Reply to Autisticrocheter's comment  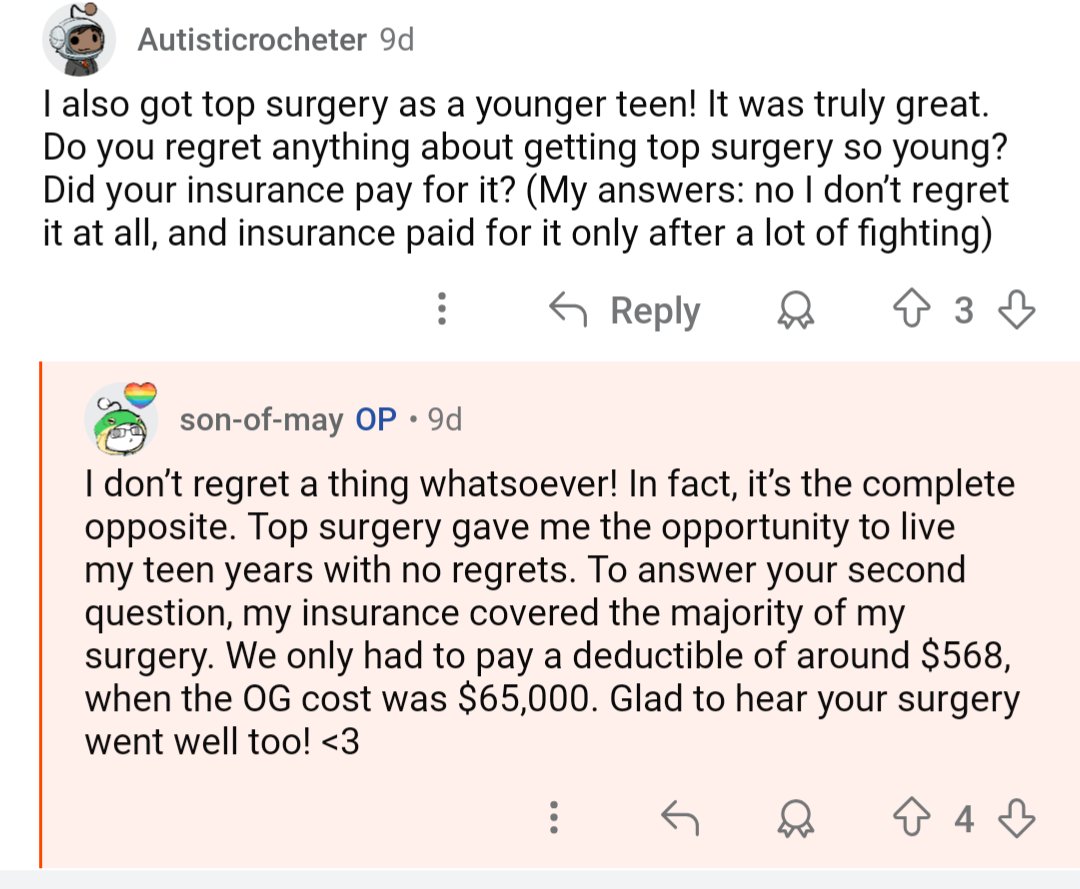click(626, 310)
